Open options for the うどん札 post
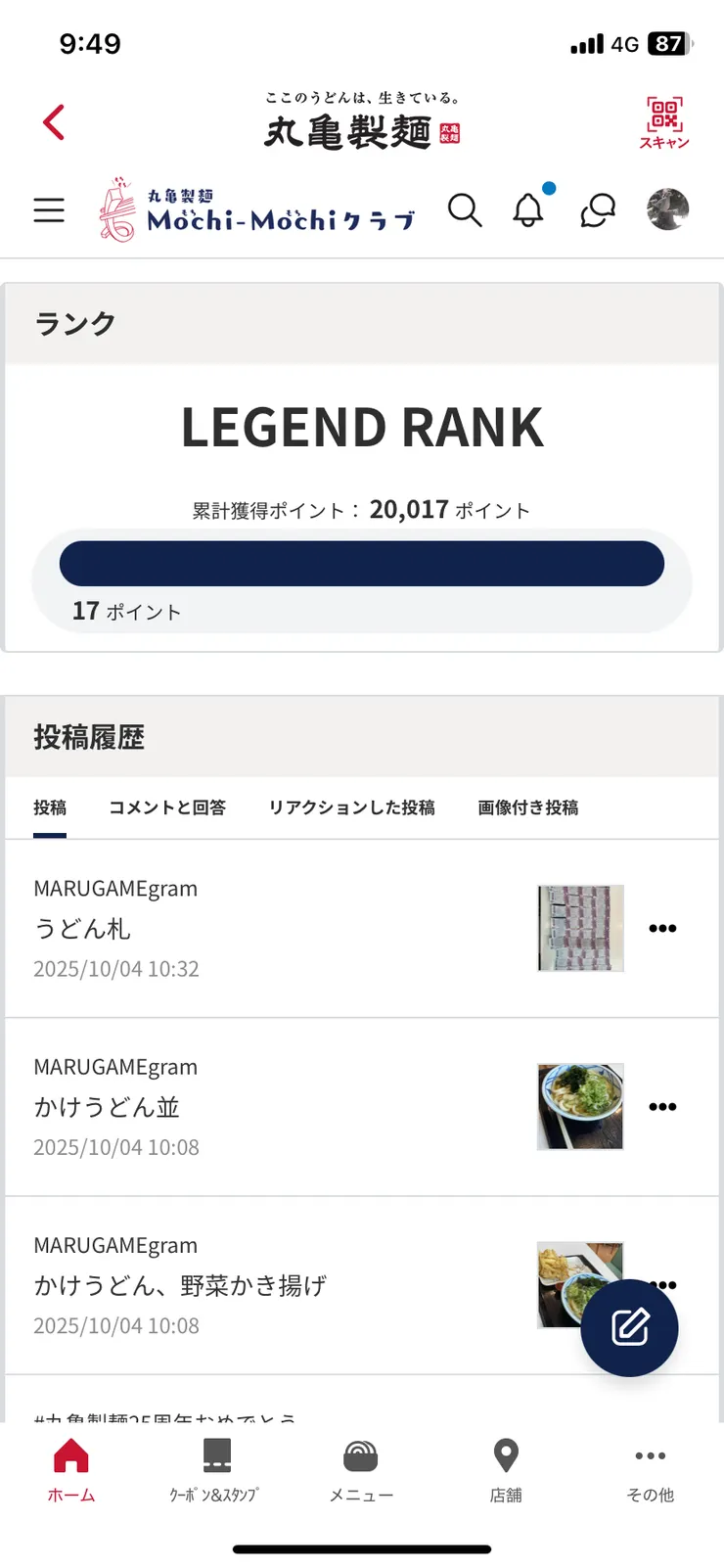The image size is (724, 1568). [x=662, y=928]
